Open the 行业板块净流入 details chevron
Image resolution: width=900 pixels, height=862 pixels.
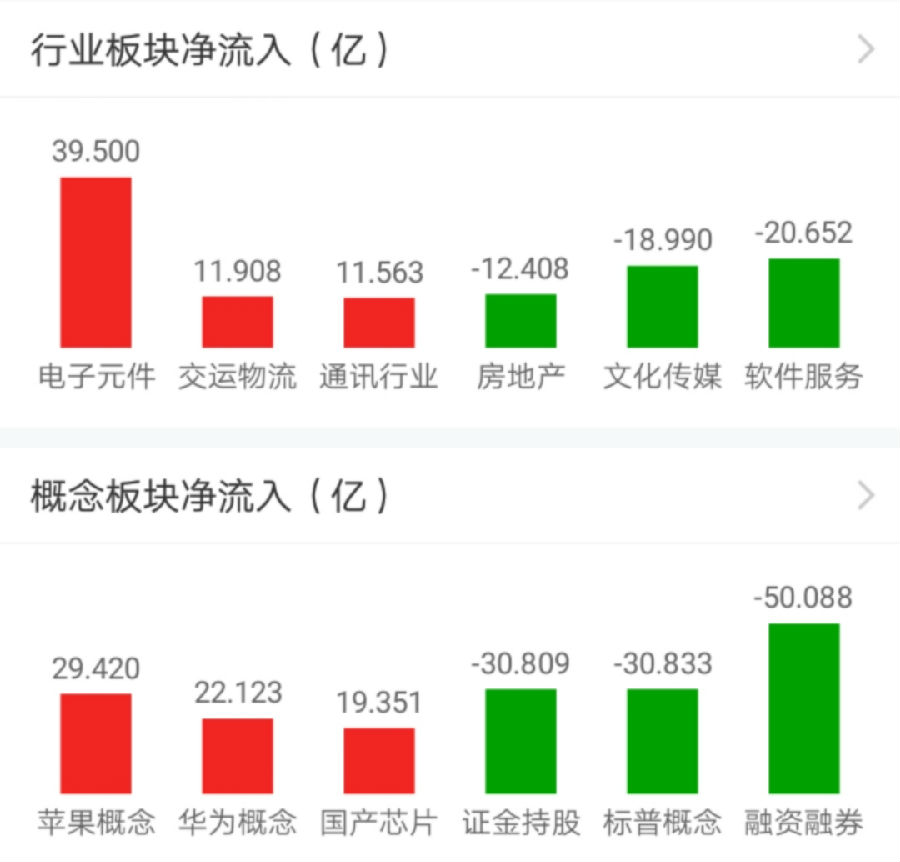(866, 50)
